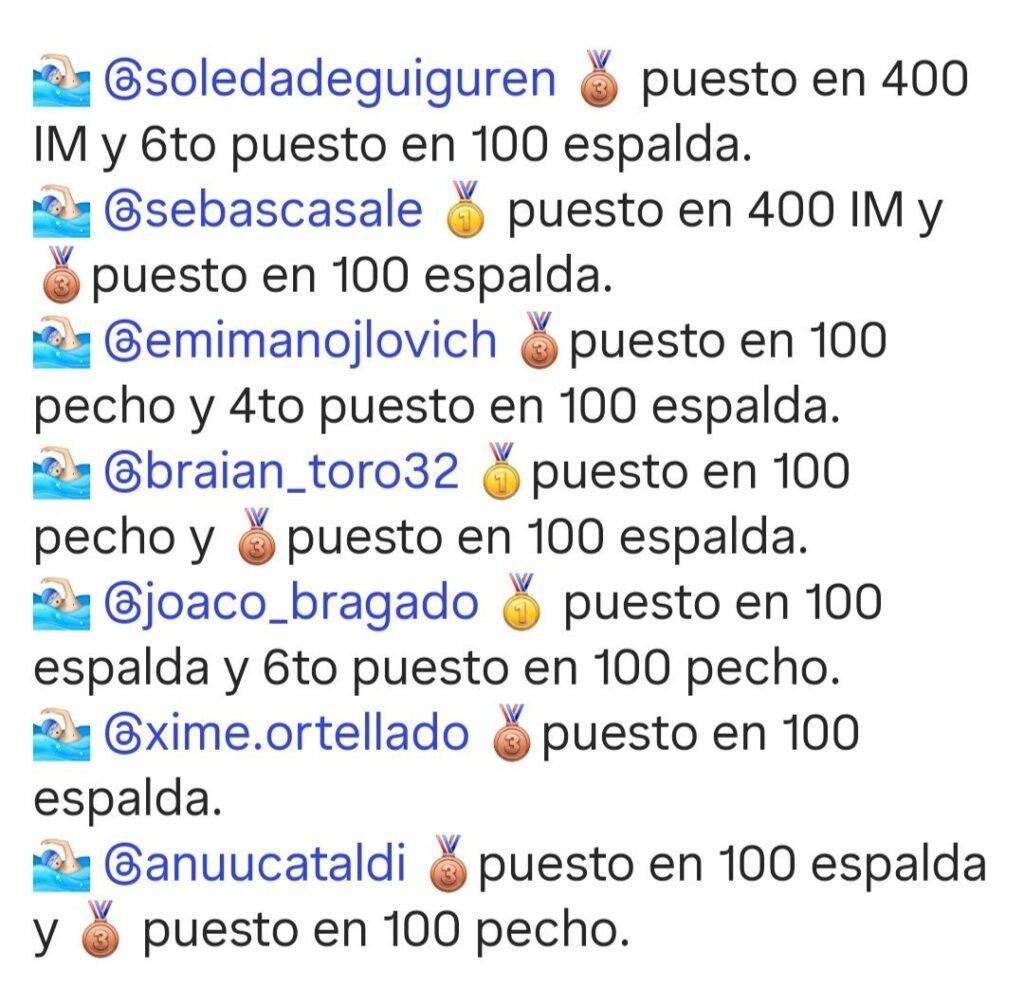Open the @sebascasale profile mention
This screenshot has height=988, width=1024.
[x=263, y=212]
